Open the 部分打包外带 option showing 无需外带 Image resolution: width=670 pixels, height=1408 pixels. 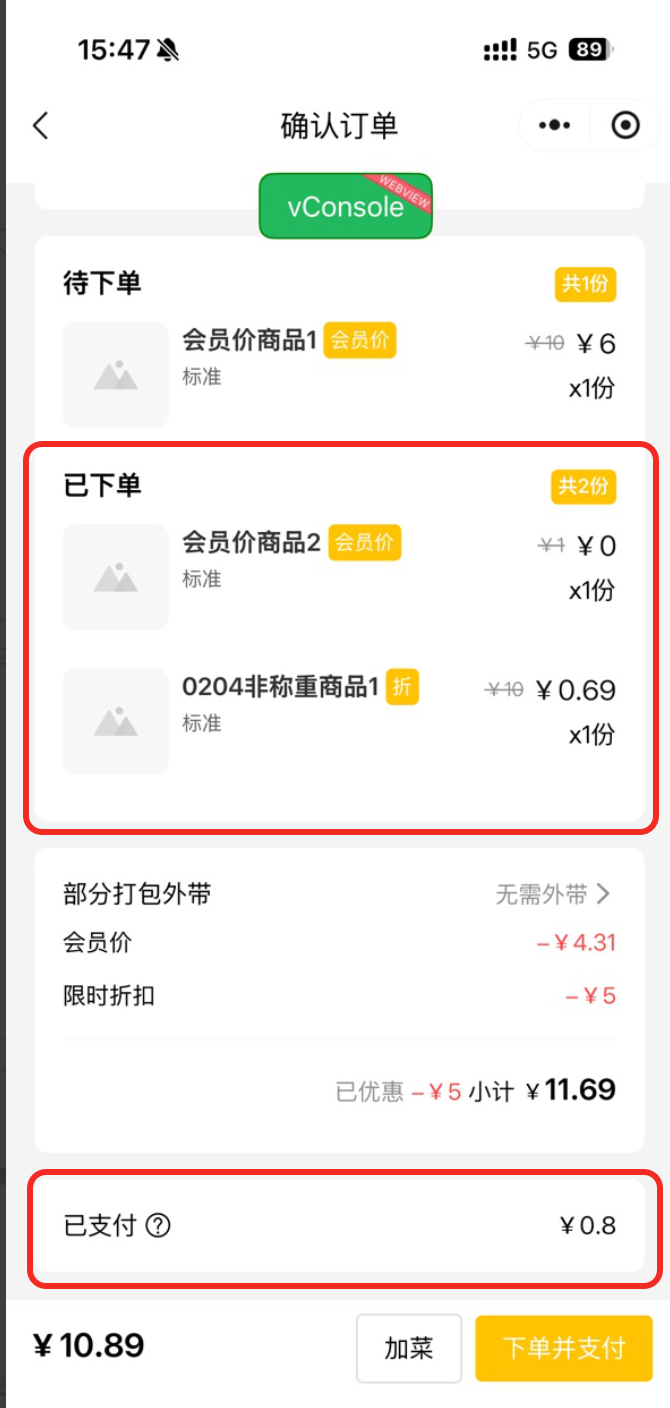pyautogui.click(x=552, y=894)
